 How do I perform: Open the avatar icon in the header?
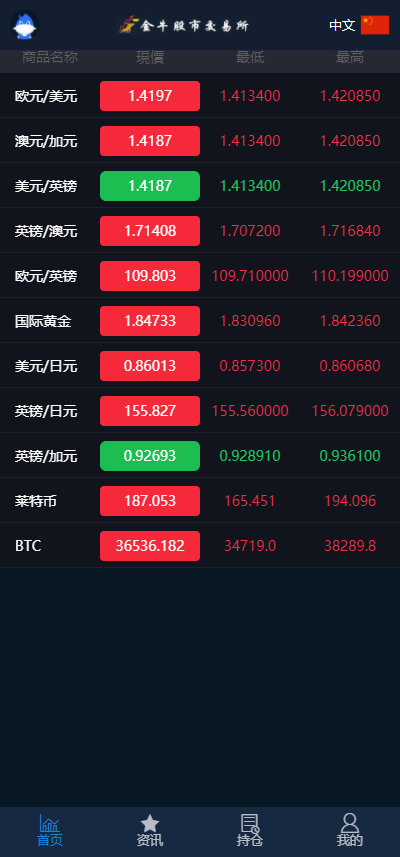tap(25, 25)
